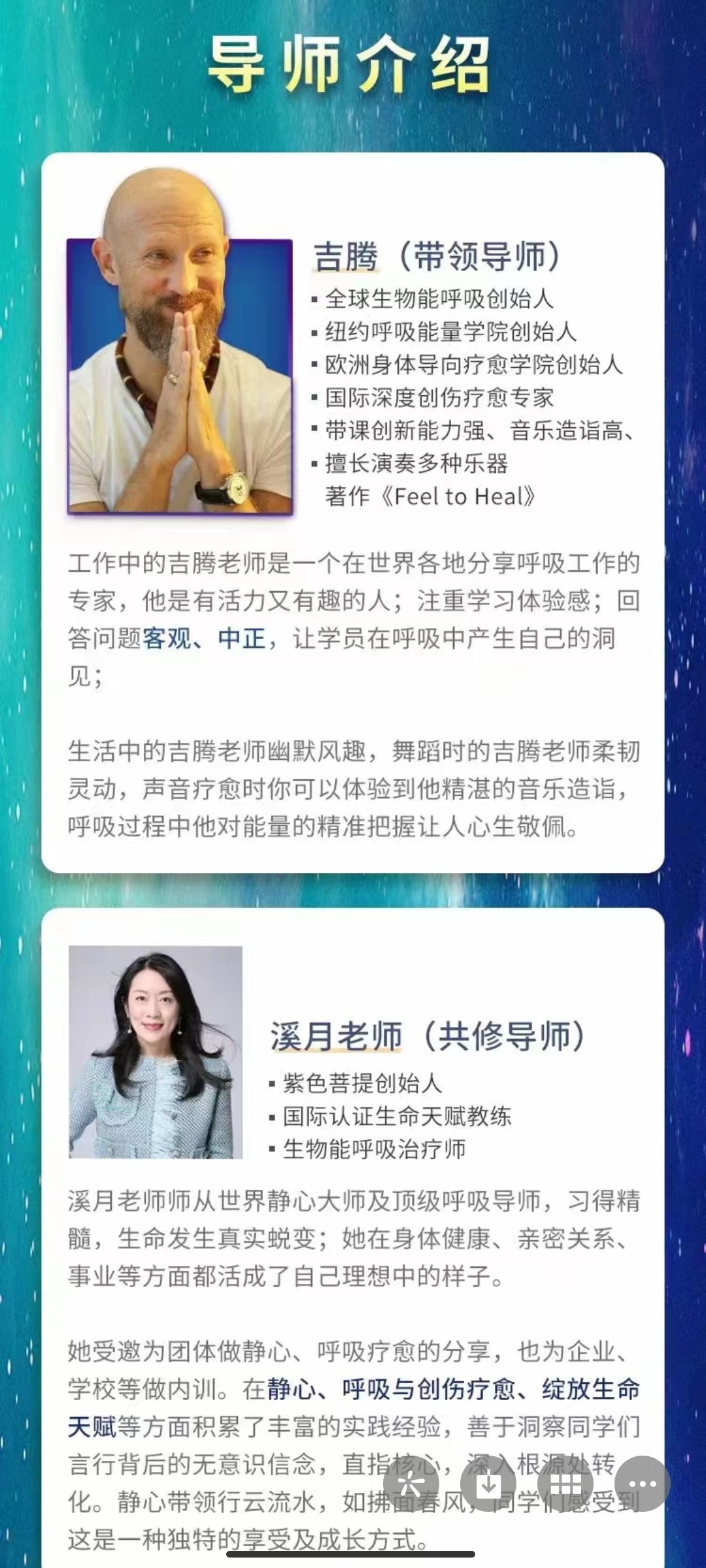Tap the search-in-image icon
The height and width of the screenshot is (1568, 706).
click(411, 1484)
